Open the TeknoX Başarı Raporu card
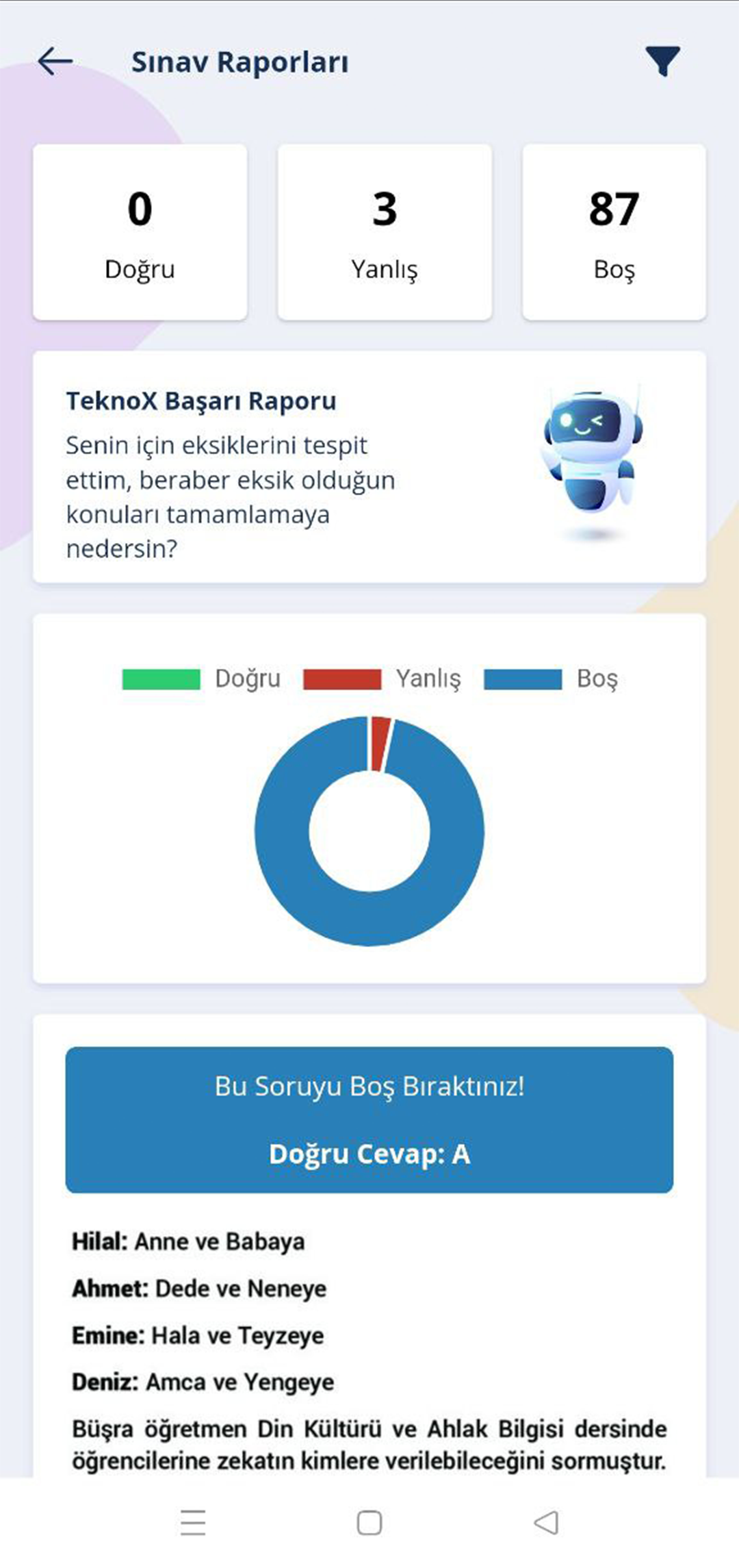 [369, 467]
